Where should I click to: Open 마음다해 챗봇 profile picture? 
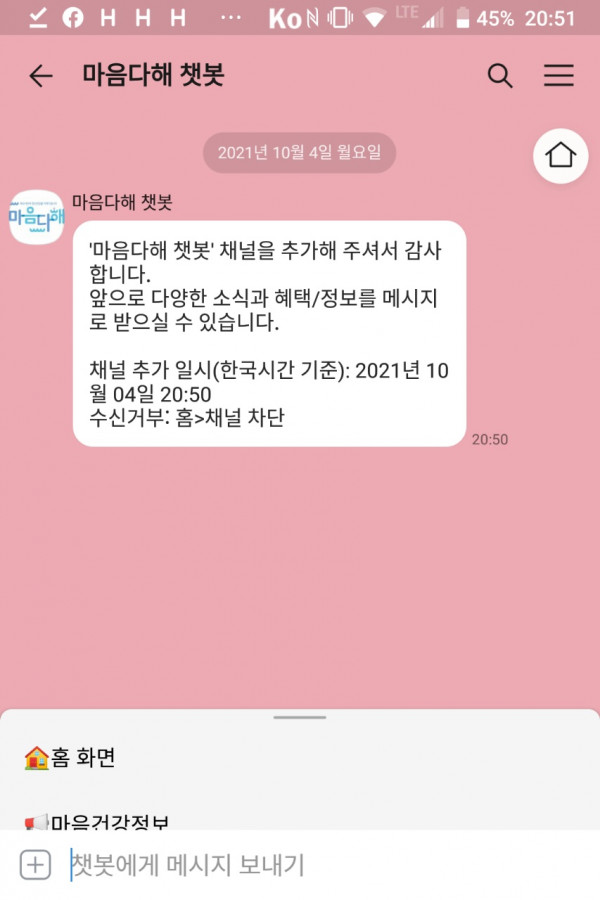pyautogui.click(x=37, y=215)
